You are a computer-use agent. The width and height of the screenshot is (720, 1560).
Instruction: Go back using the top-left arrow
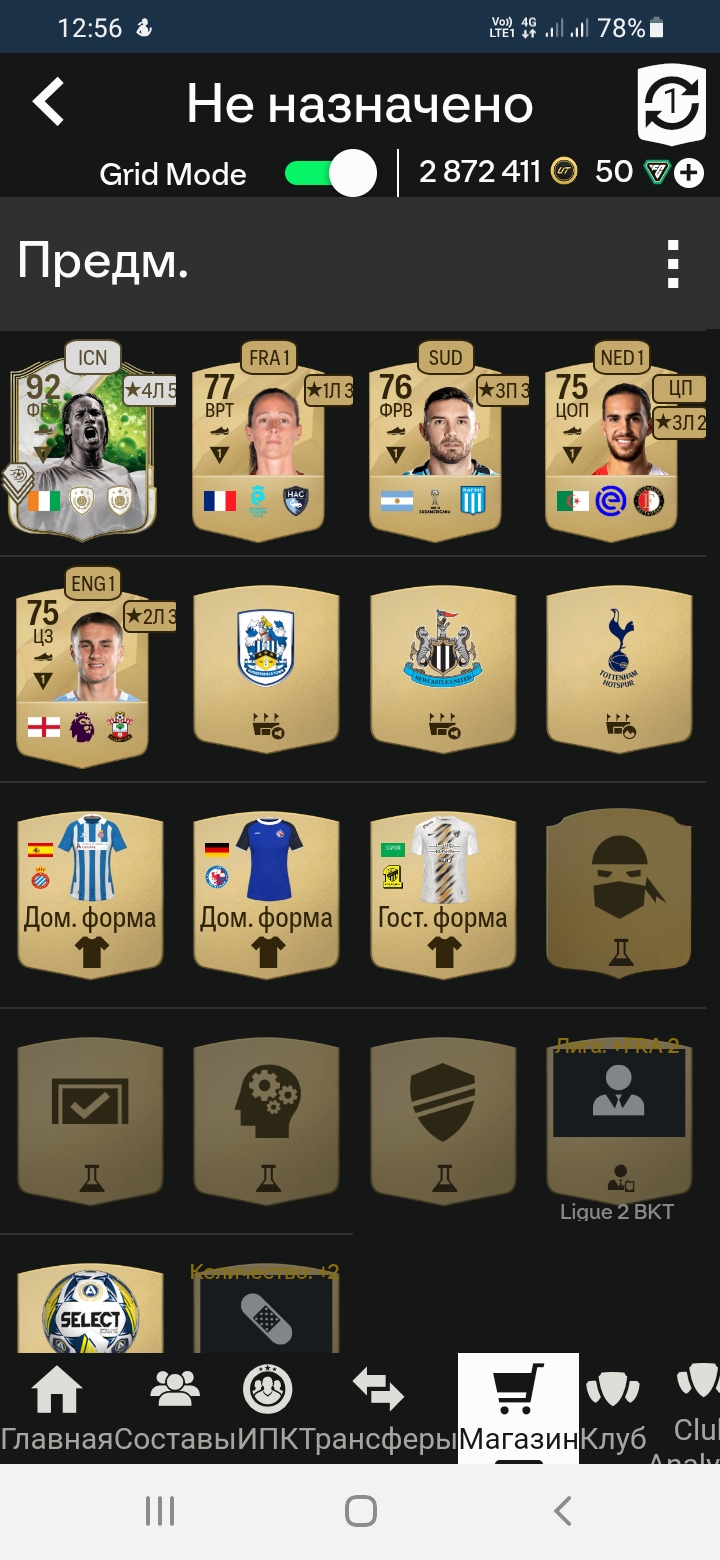click(x=49, y=103)
